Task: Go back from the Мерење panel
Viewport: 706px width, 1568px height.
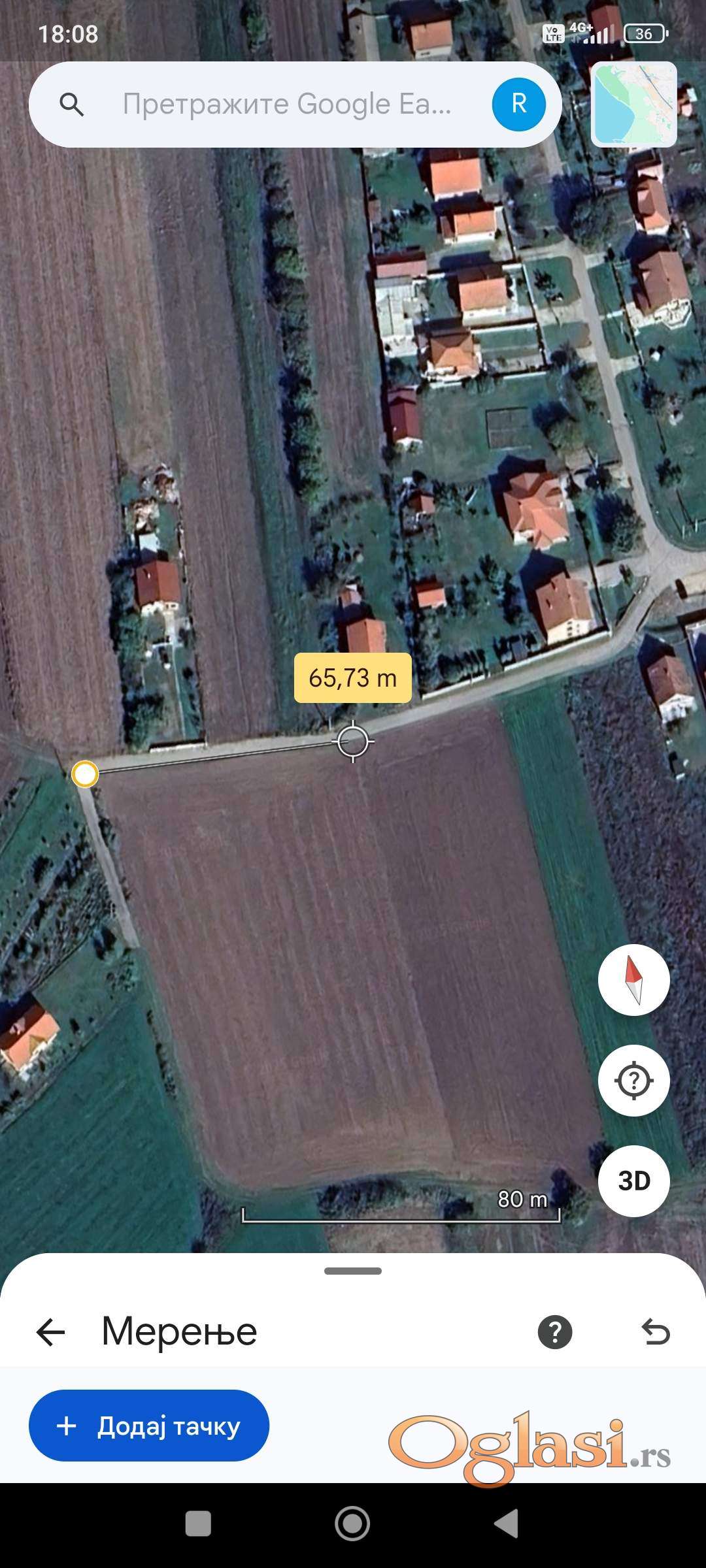Action: point(51,1332)
